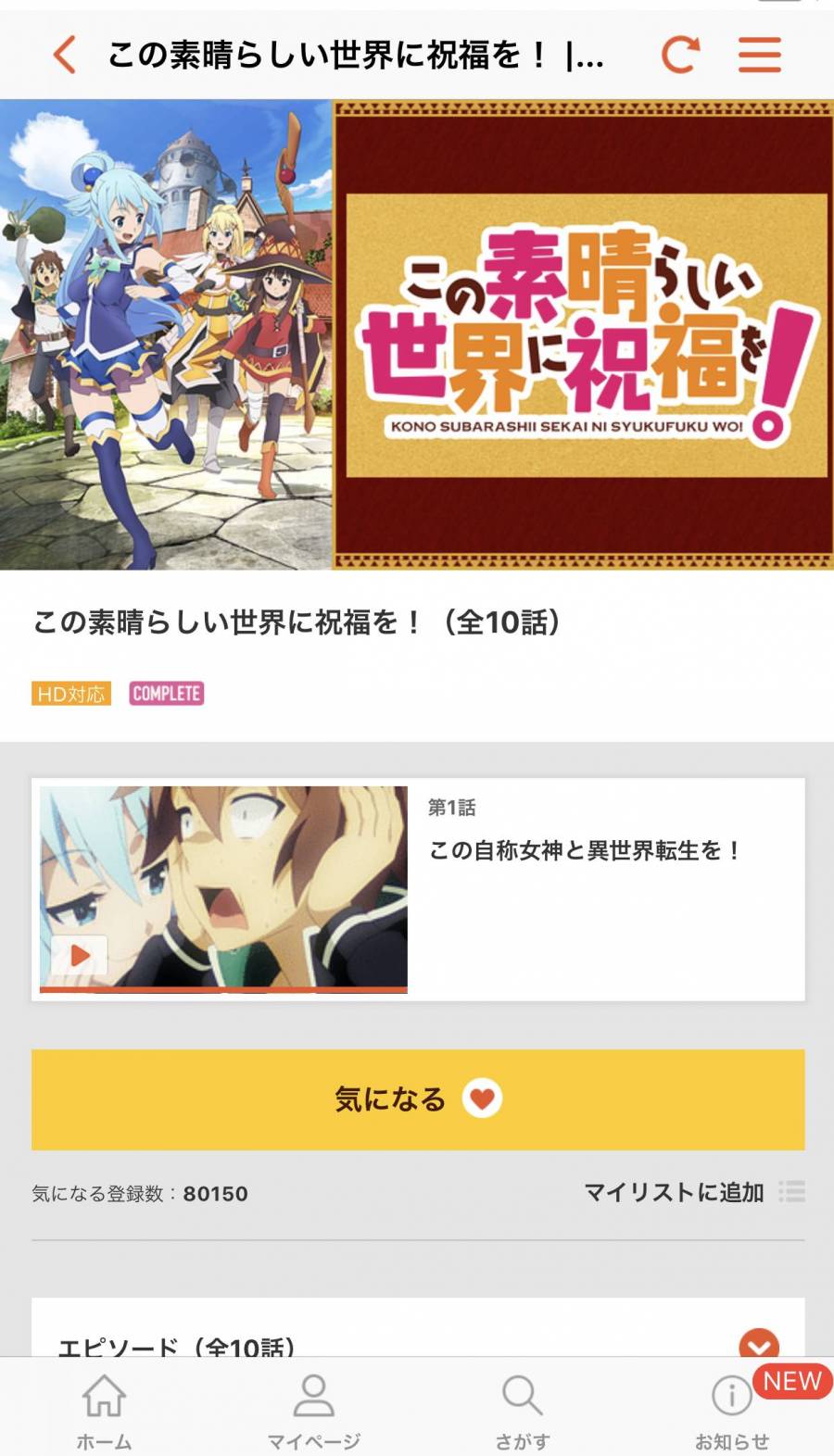This screenshot has height=1456, width=834.
Task: Go back with the orange arrow
Action: click(64, 55)
